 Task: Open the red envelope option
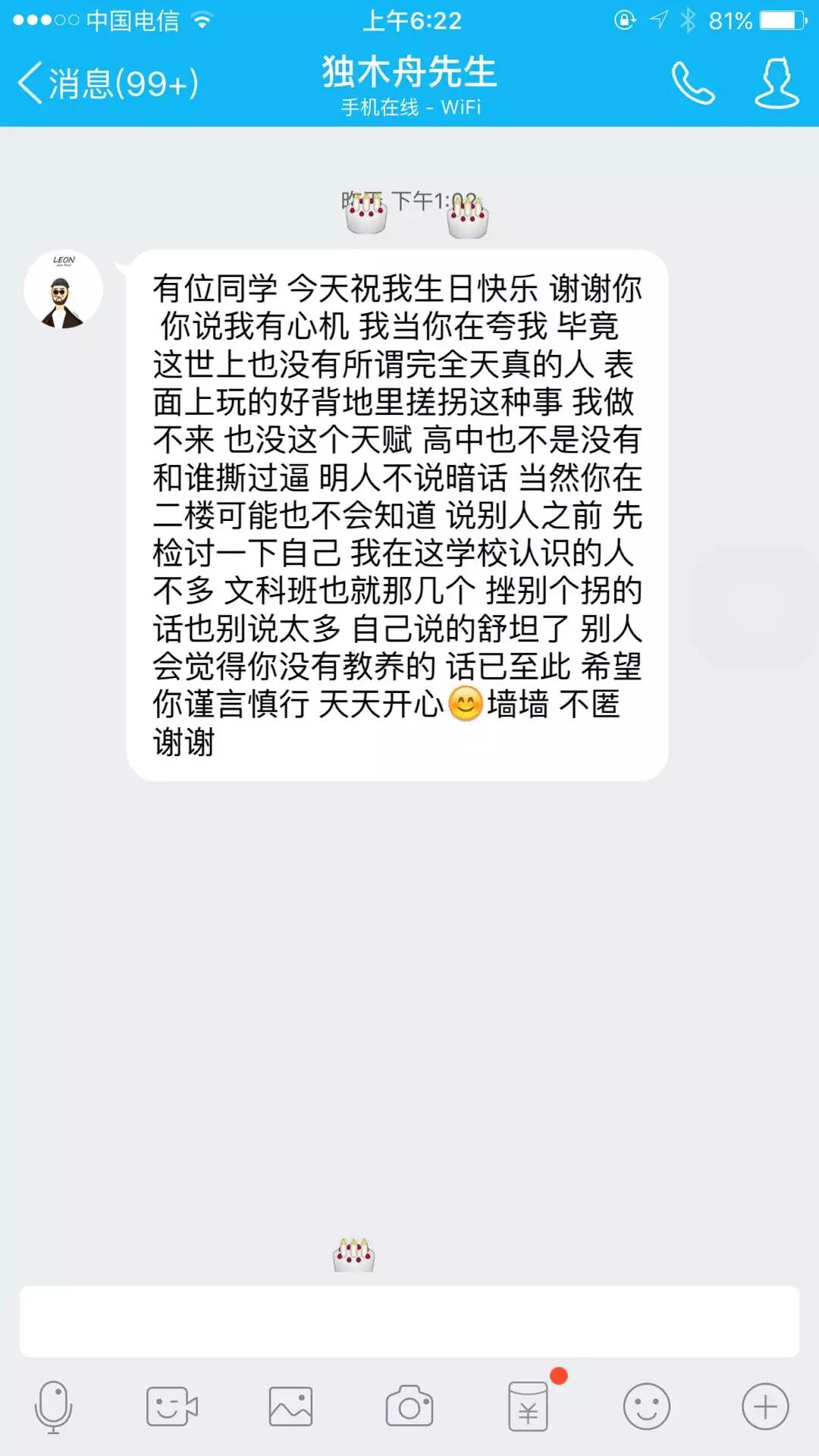528,1407
